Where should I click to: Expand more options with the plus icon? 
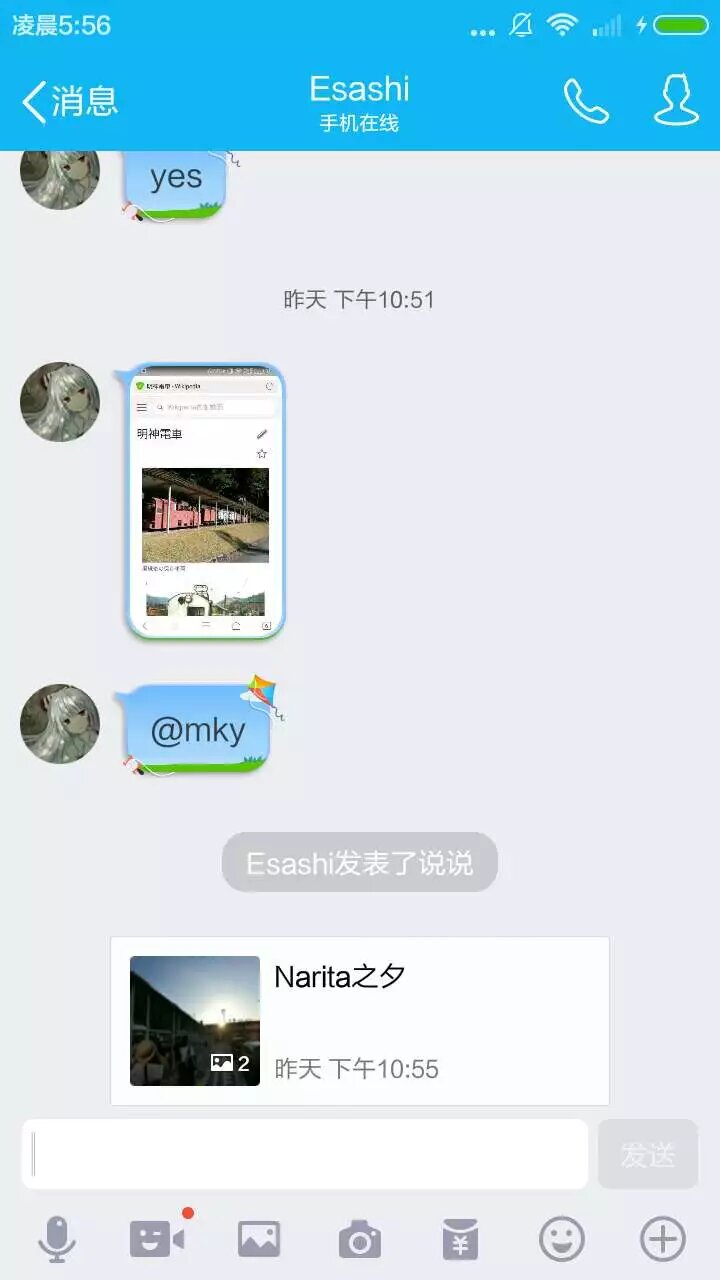(663, 1240)
